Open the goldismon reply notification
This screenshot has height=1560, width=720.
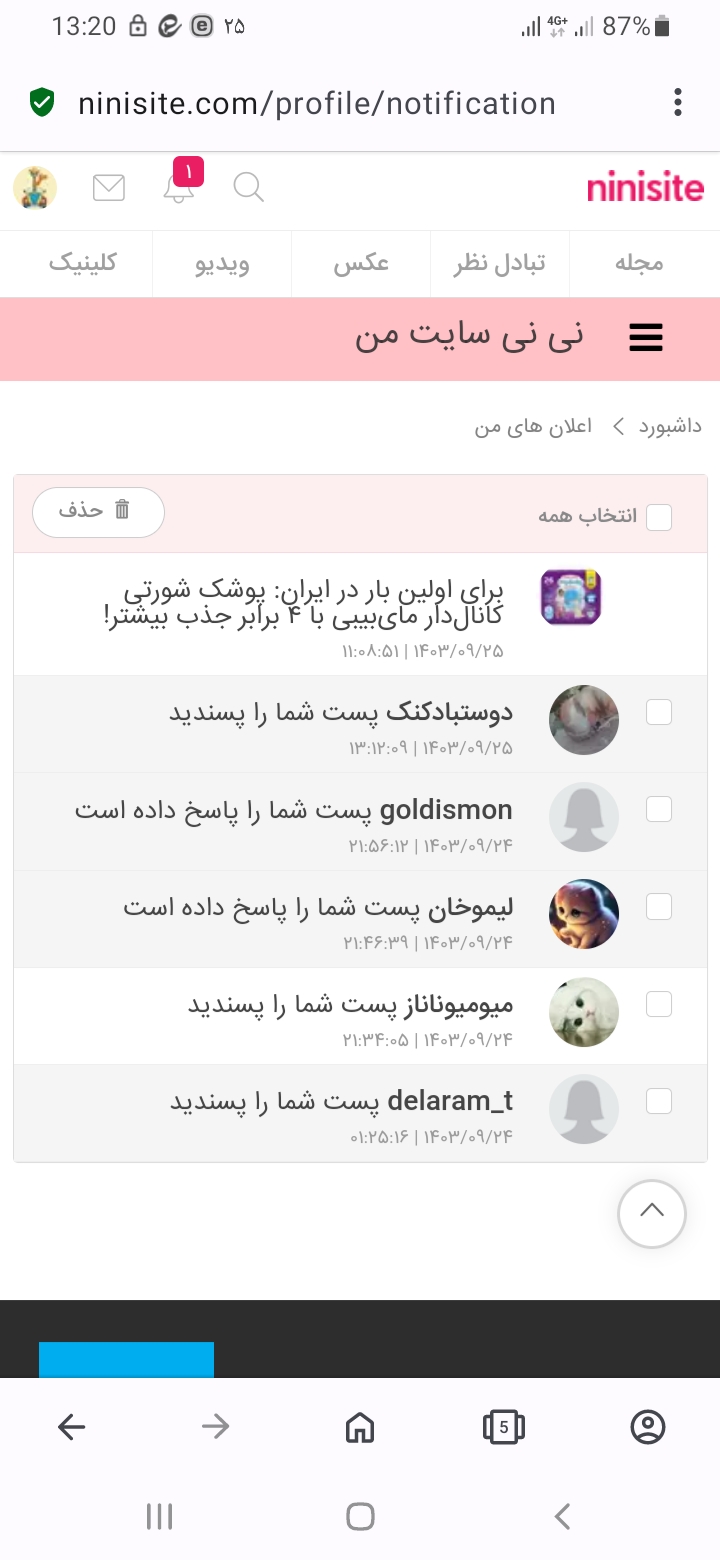pyautogui.click(x=293, y=810)
